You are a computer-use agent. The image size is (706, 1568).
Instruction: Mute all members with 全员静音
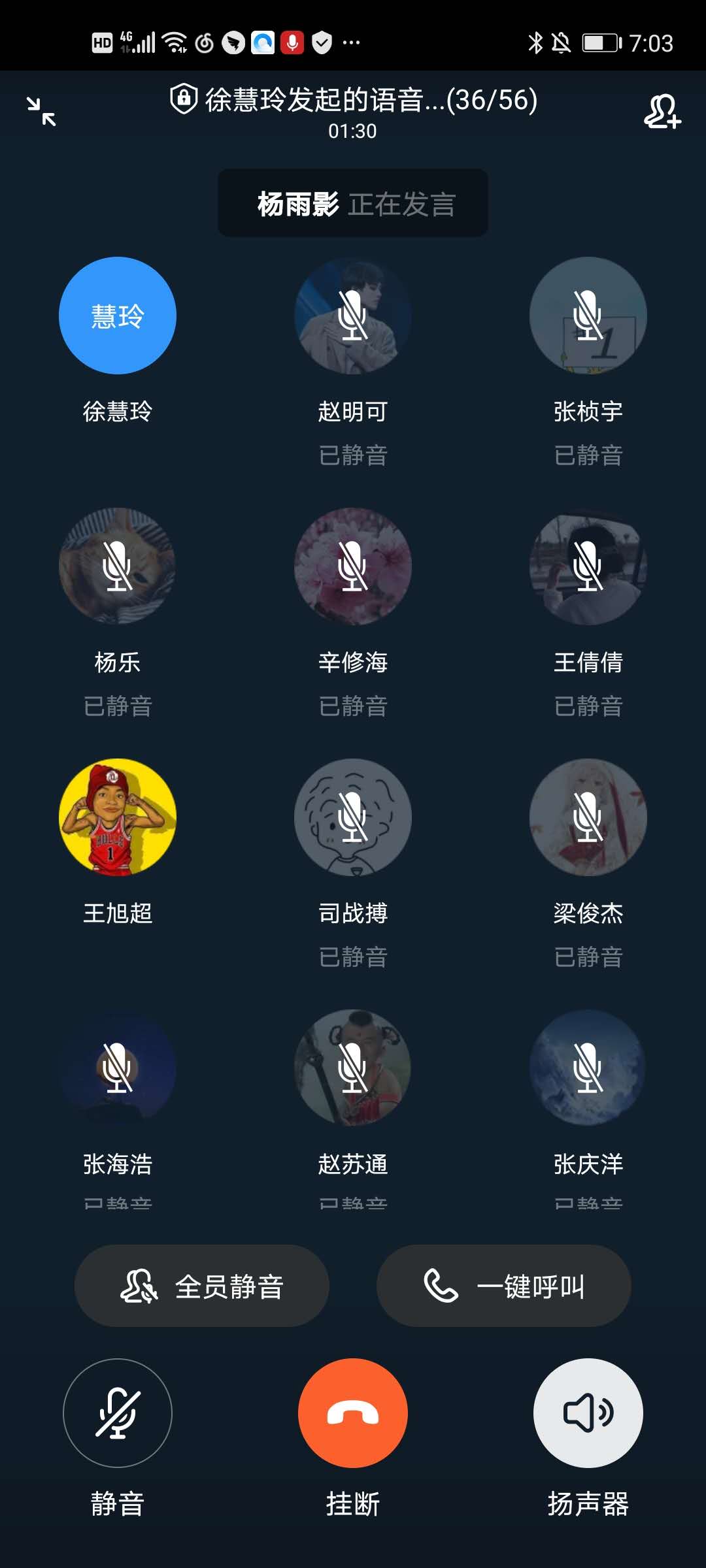point(201,1286)
